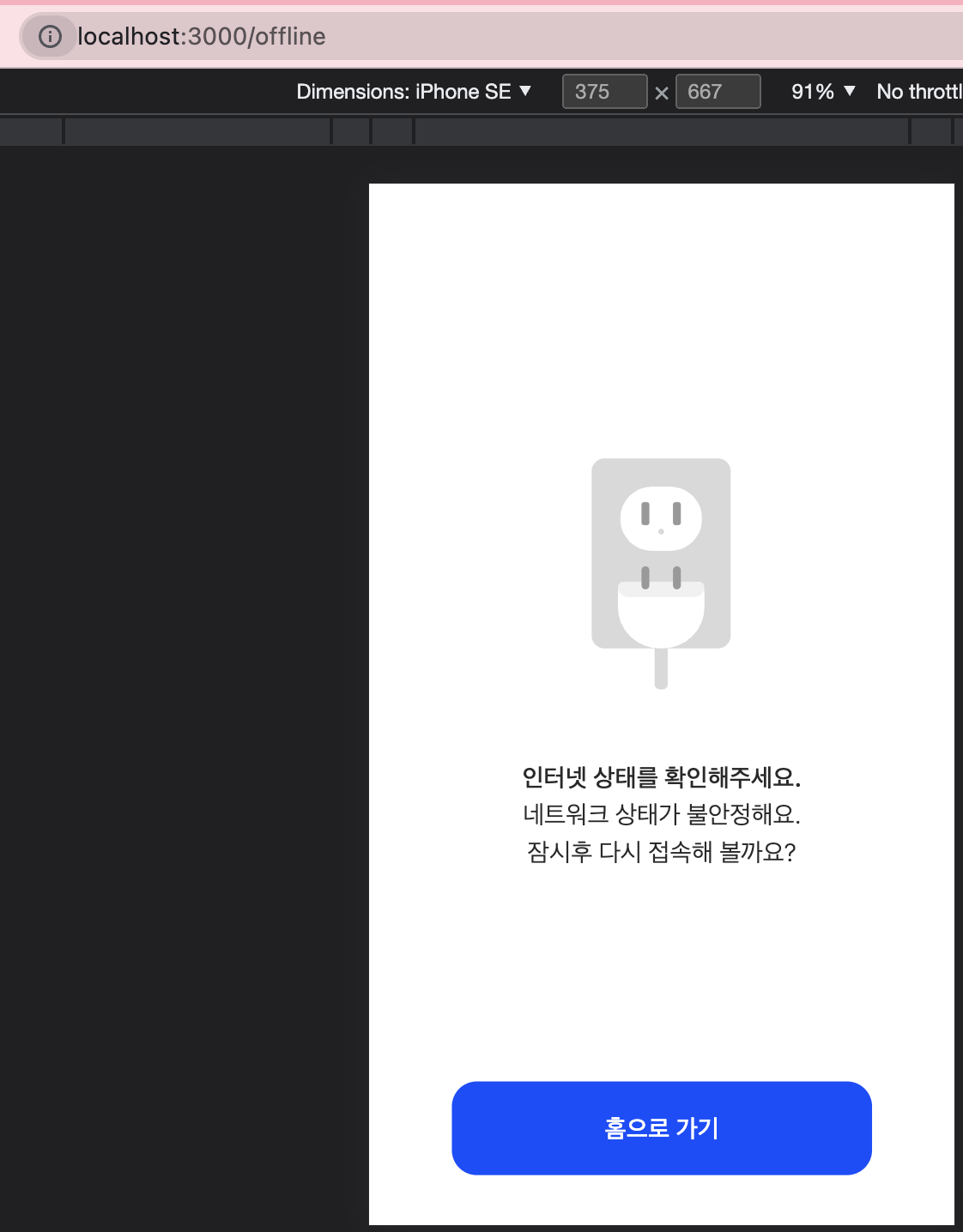Viewport: 963px width, 1232px height.
Task: Open the No throttling dropdown
Action: (x=918, y=92)
